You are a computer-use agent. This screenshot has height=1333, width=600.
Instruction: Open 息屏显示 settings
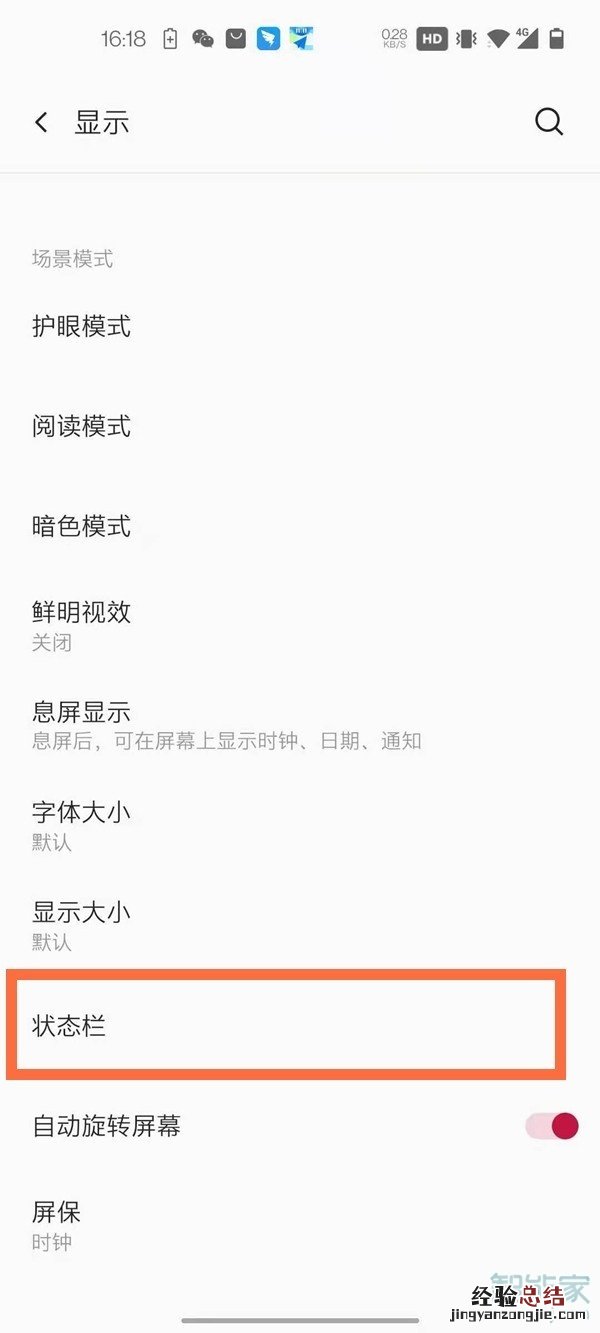pos(82,724)
